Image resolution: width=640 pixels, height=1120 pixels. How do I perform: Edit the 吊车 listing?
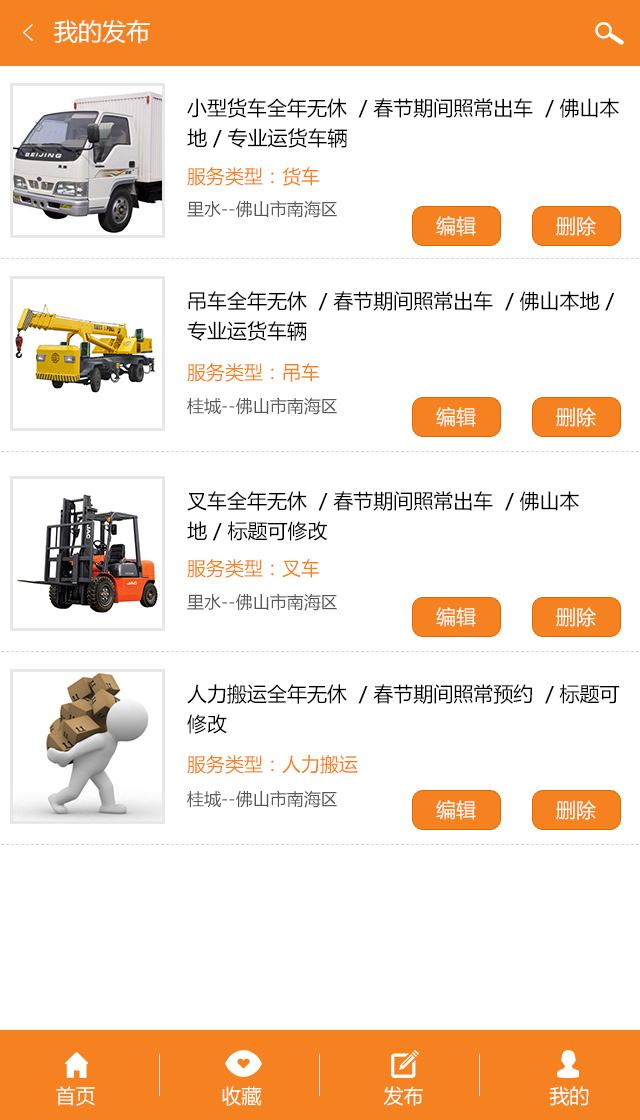[x=456, y=417]
